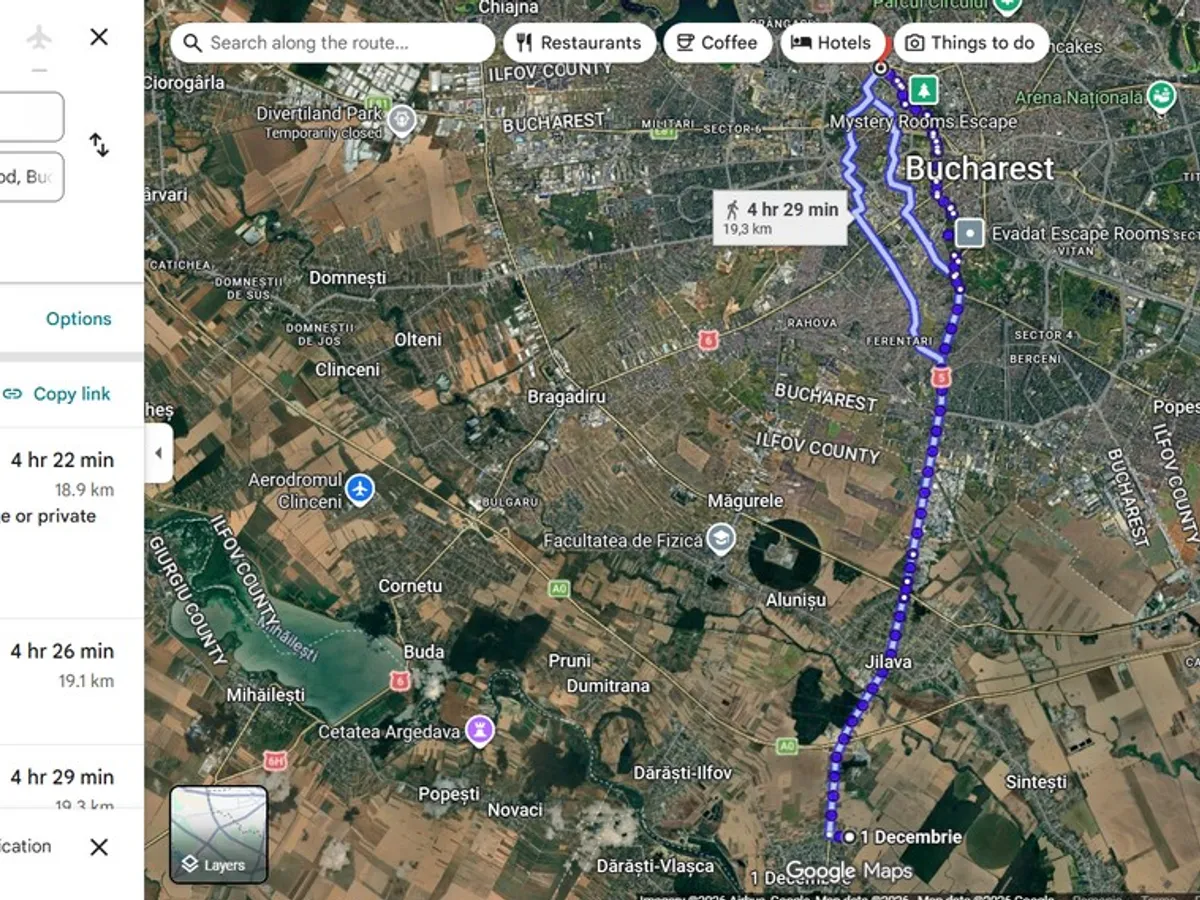Image resolution: width=1200 pixels, height=900 pixels.
Task: Show Hotels along the route
Action: pyautogui.click(x=831, y=43)
